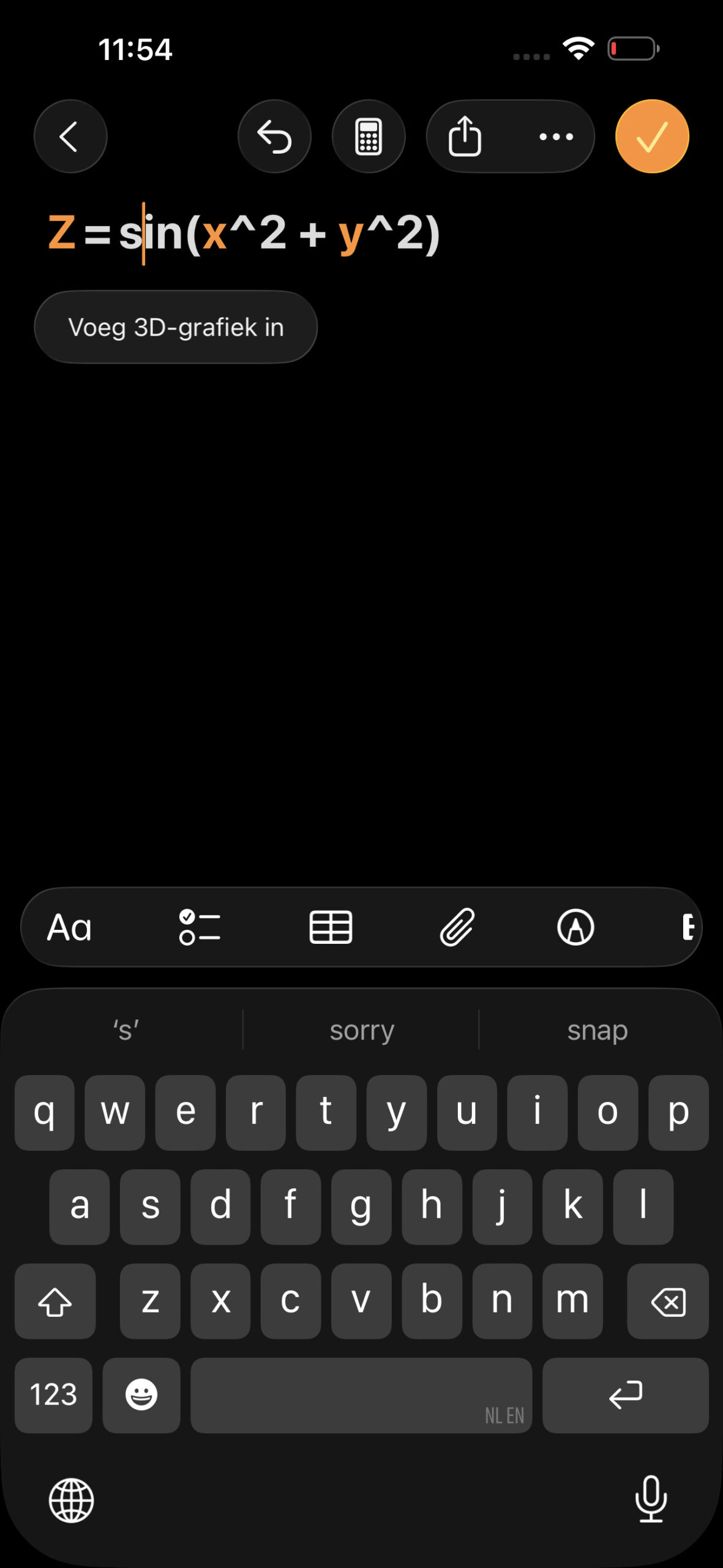The width and height of the screenshot is (723, 1568).
Task: Open the markup pen tool
Action: point(575,927)
